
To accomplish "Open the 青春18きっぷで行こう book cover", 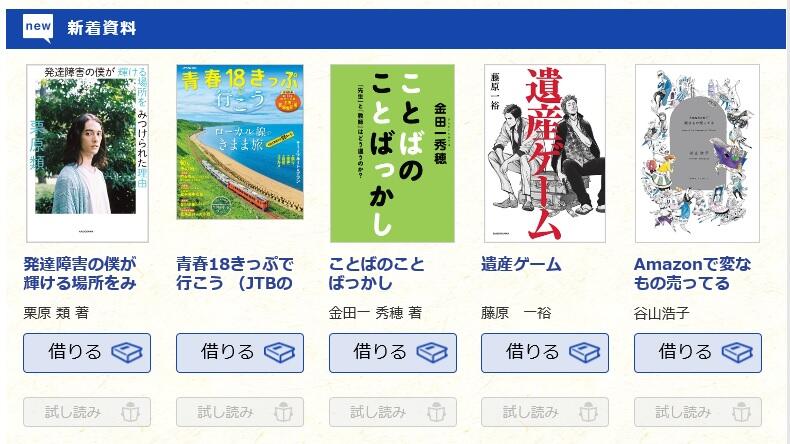I will [x=239, y=153].
